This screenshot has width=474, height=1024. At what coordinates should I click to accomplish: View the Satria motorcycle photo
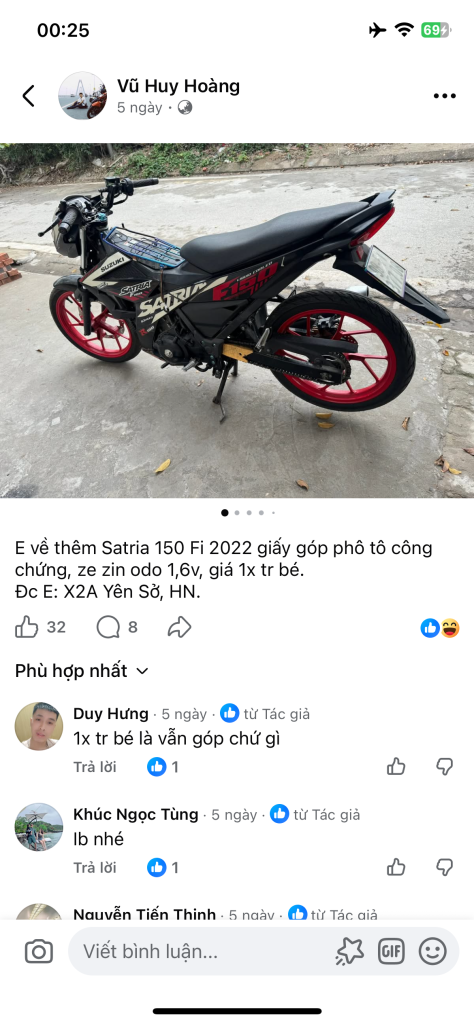(x=237, y=320)
